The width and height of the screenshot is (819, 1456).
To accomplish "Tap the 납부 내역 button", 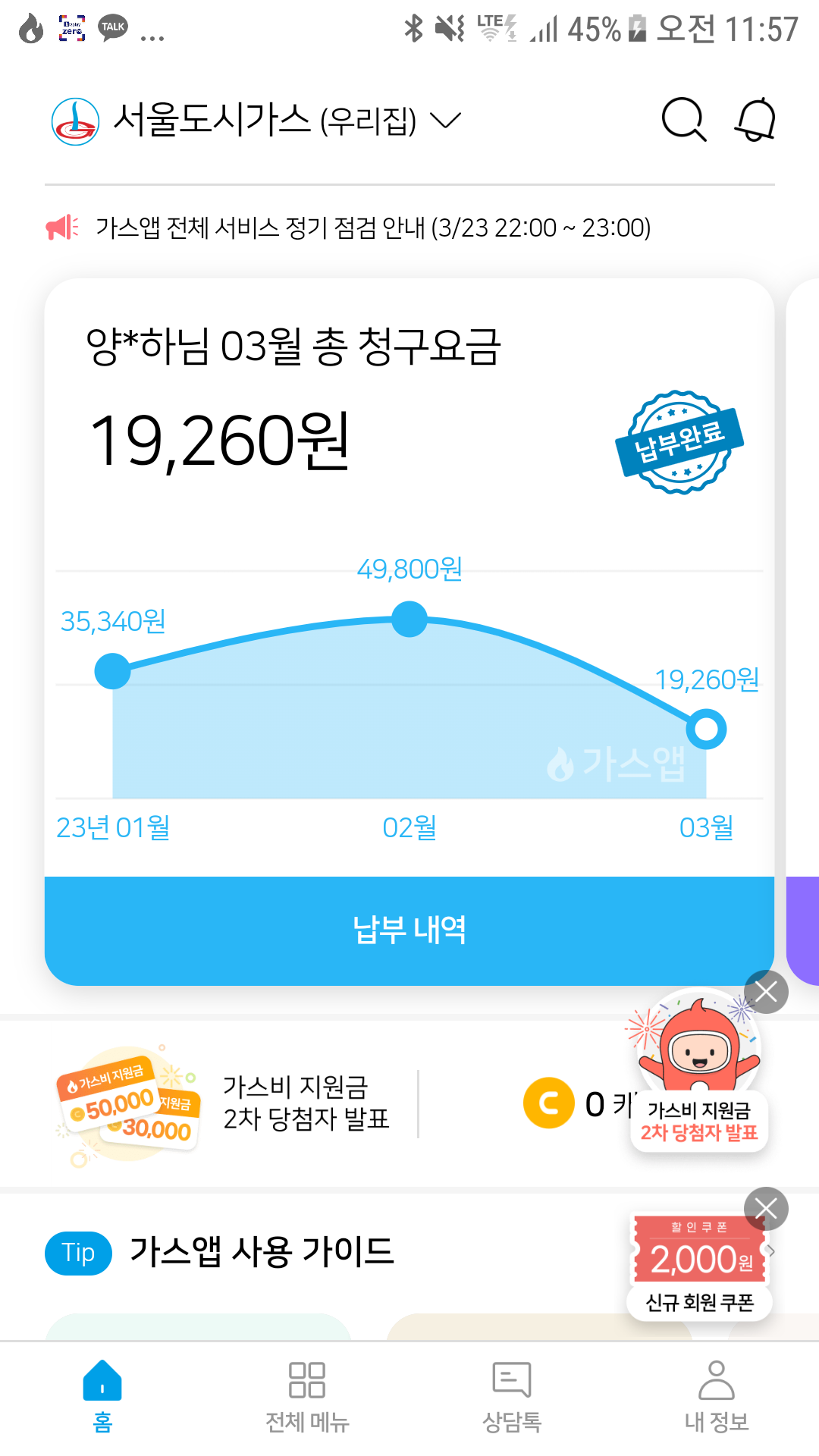I will (409, 930).
